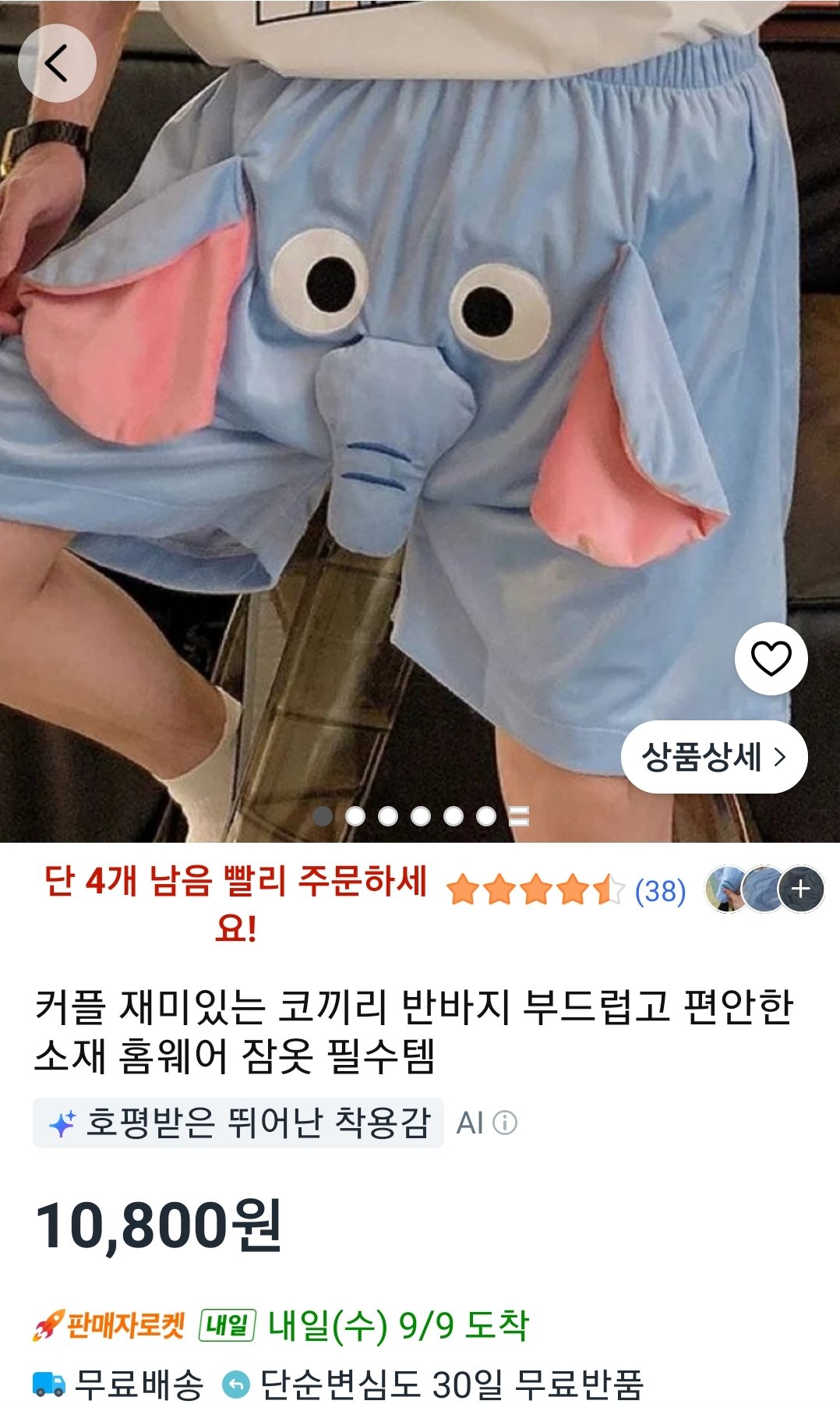The width and height of the screenshot is (840, 1404).
Task: Go back using the arrow button
Action: coord(57,63)
